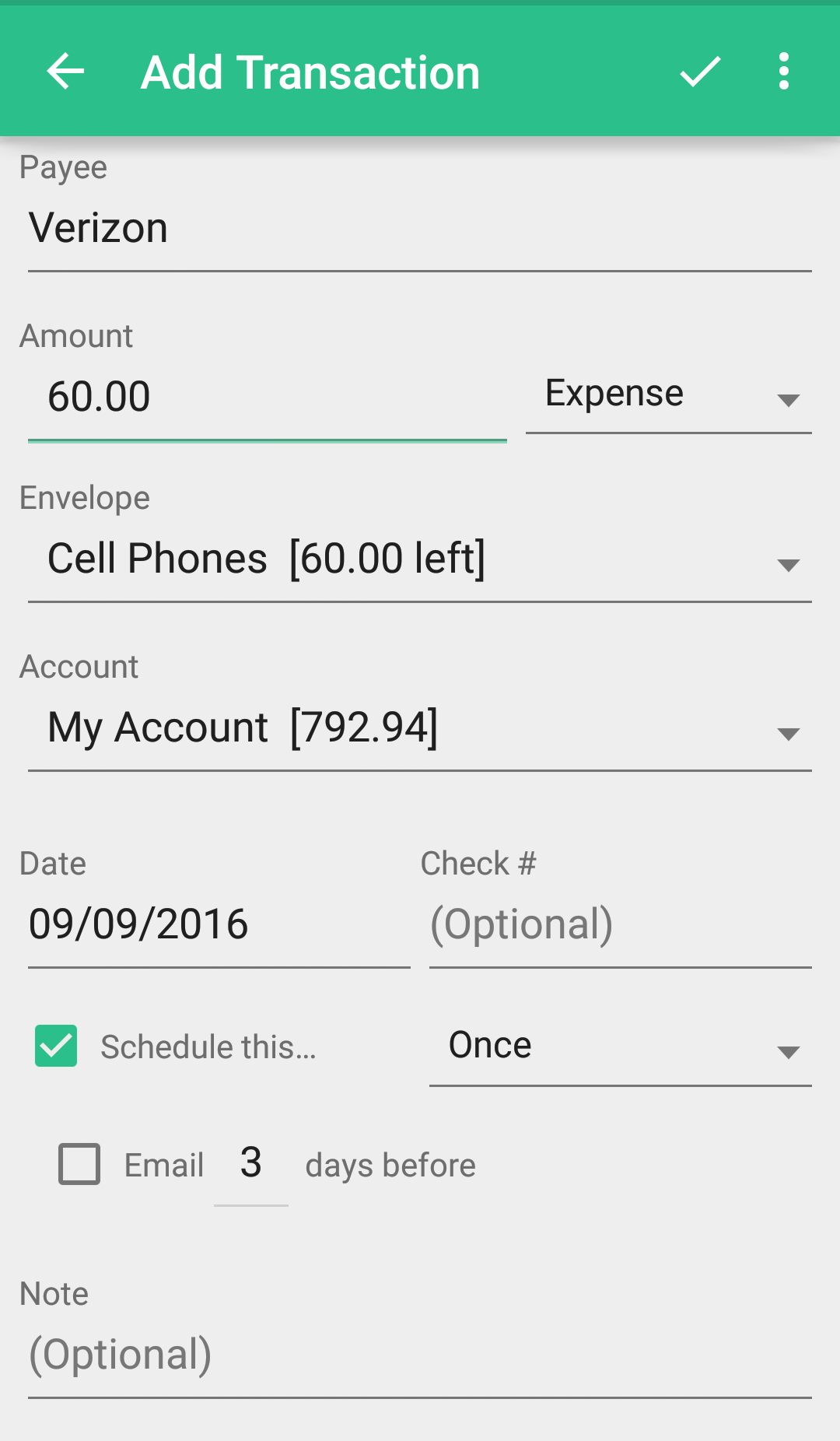The image size is (840, 1441).
Task: Enable the Email reminder checkbox
Action: 79,1164
